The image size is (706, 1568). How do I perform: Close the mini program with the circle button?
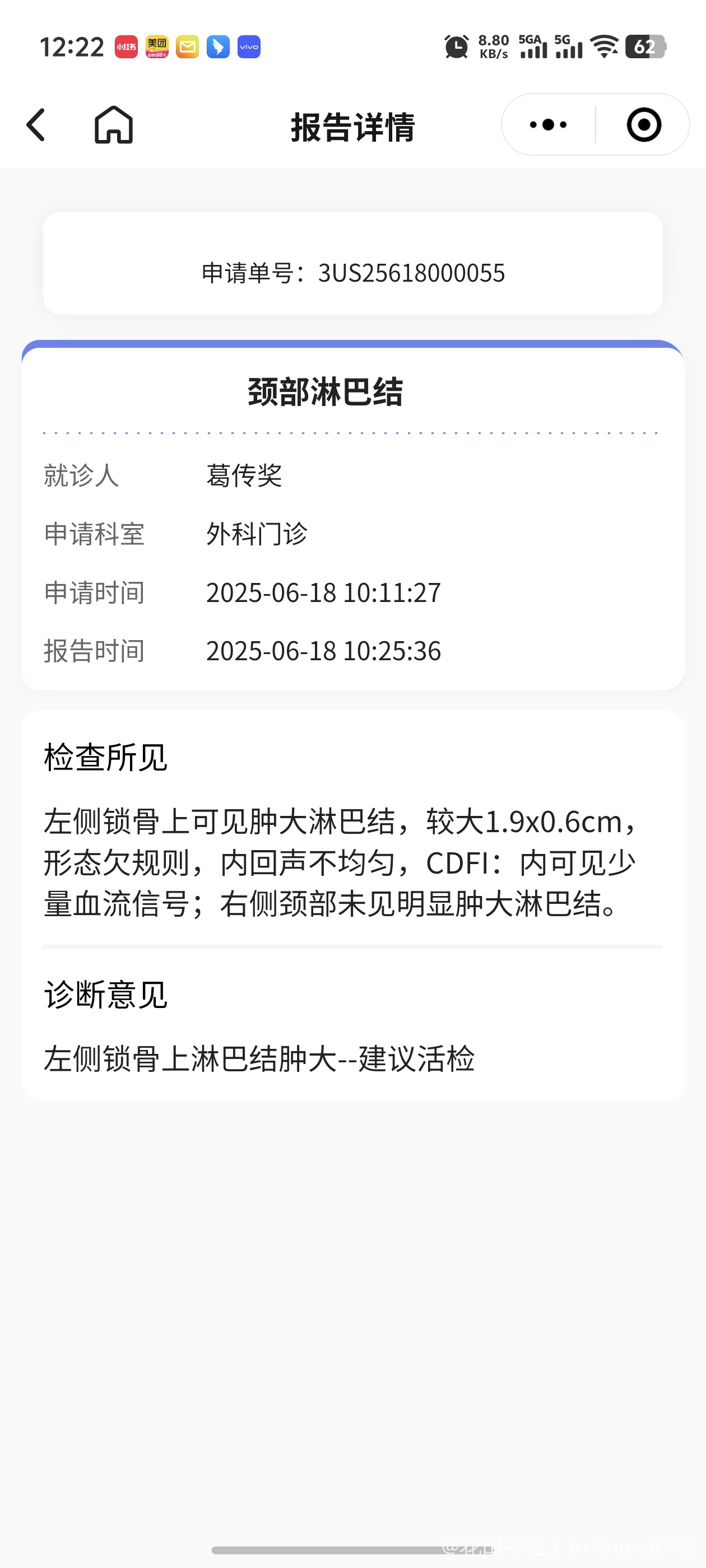[644, 125]
